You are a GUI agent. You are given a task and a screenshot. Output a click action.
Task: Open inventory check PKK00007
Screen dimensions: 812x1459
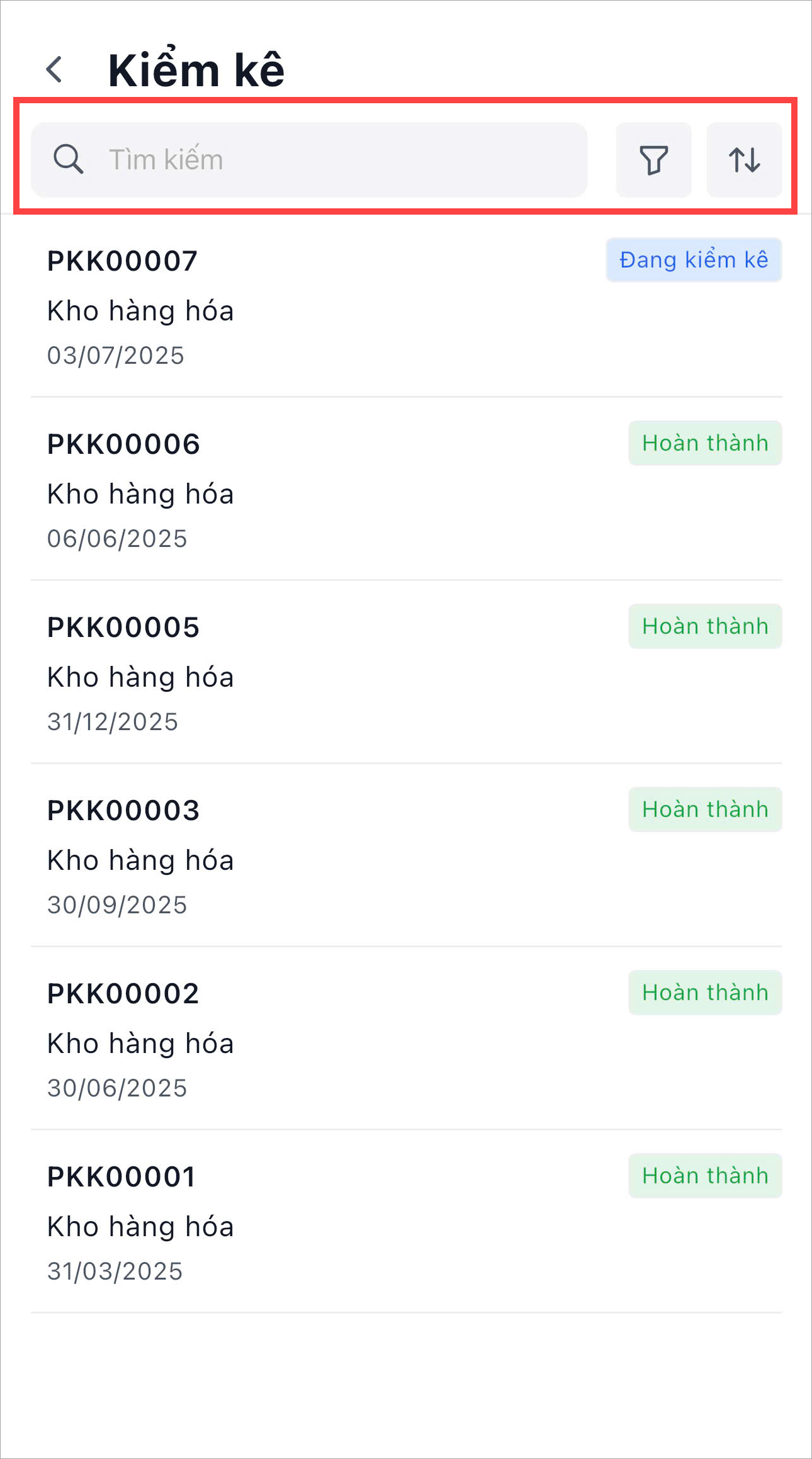[x=406, y=307]
